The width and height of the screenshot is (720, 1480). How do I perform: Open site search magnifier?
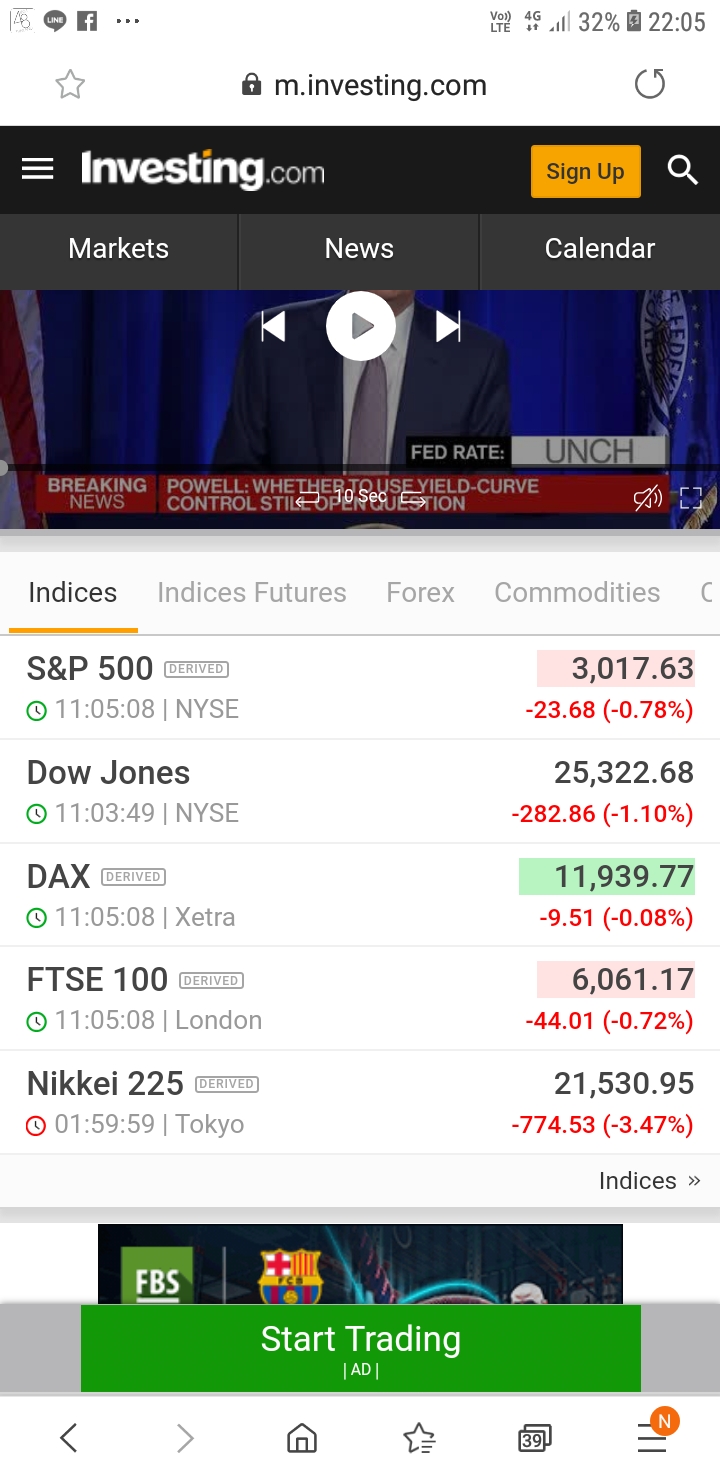tap(682, 170)
